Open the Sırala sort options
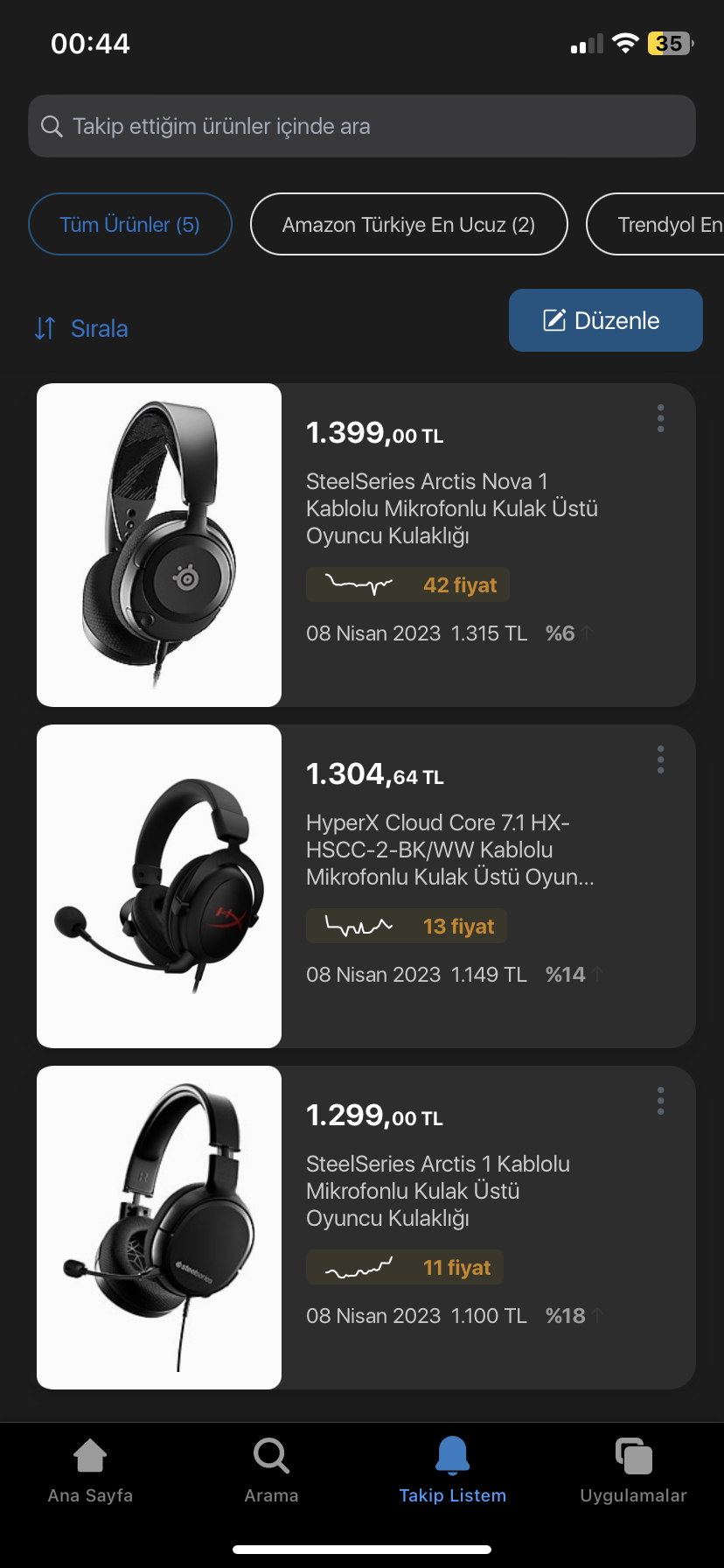This screenshot has height=1568, width=724. click(x=82, y=329)
